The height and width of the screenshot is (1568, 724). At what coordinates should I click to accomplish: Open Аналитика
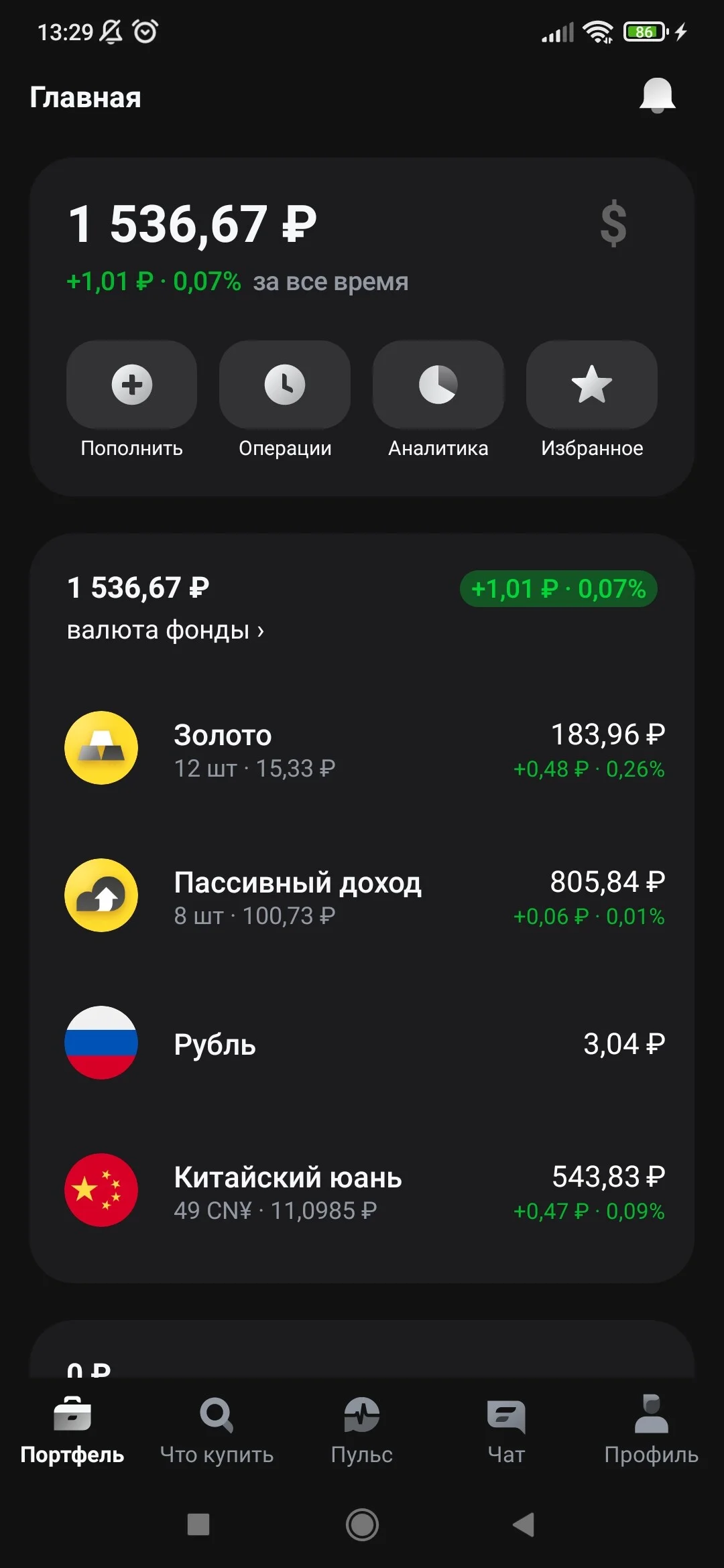(x=438, y=400)
